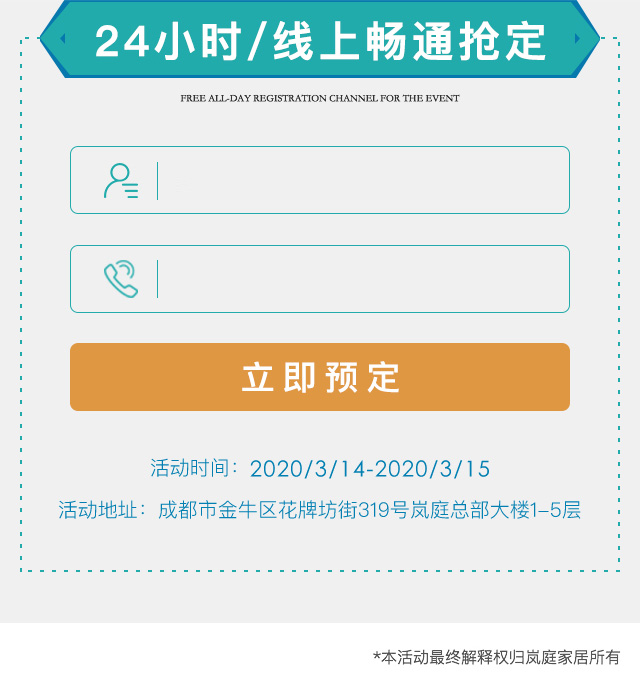The image size is (640, 696).
Task: Tap the phone number input field
Action: [x=360, y=279]
